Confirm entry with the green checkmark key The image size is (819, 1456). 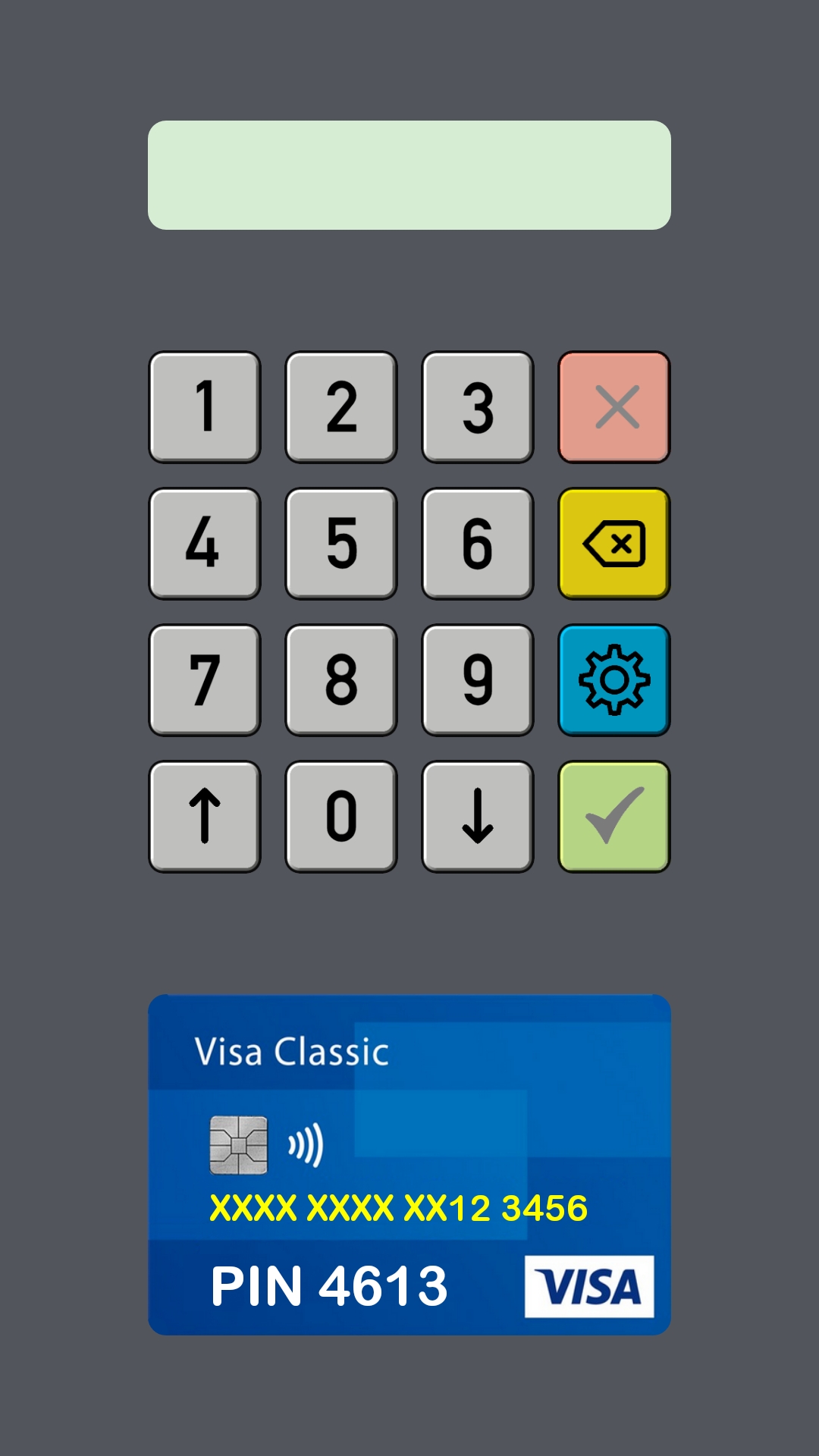(614, 817)
